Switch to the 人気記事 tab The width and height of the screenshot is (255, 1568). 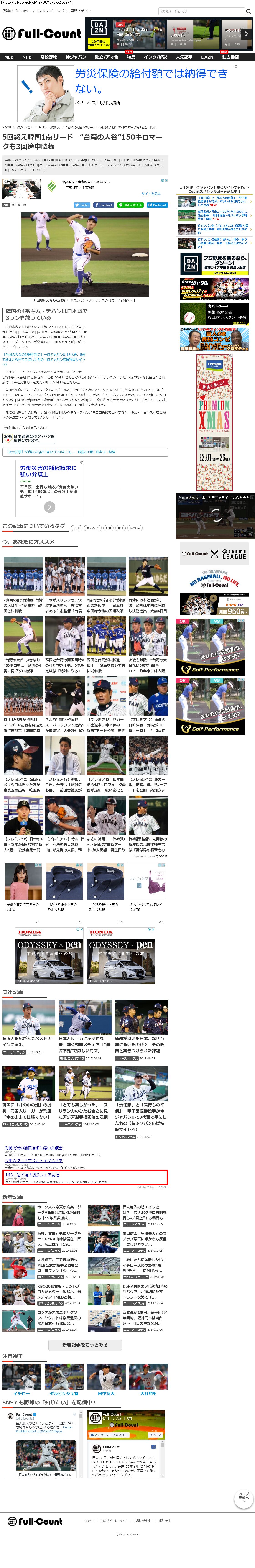[184, 57]
